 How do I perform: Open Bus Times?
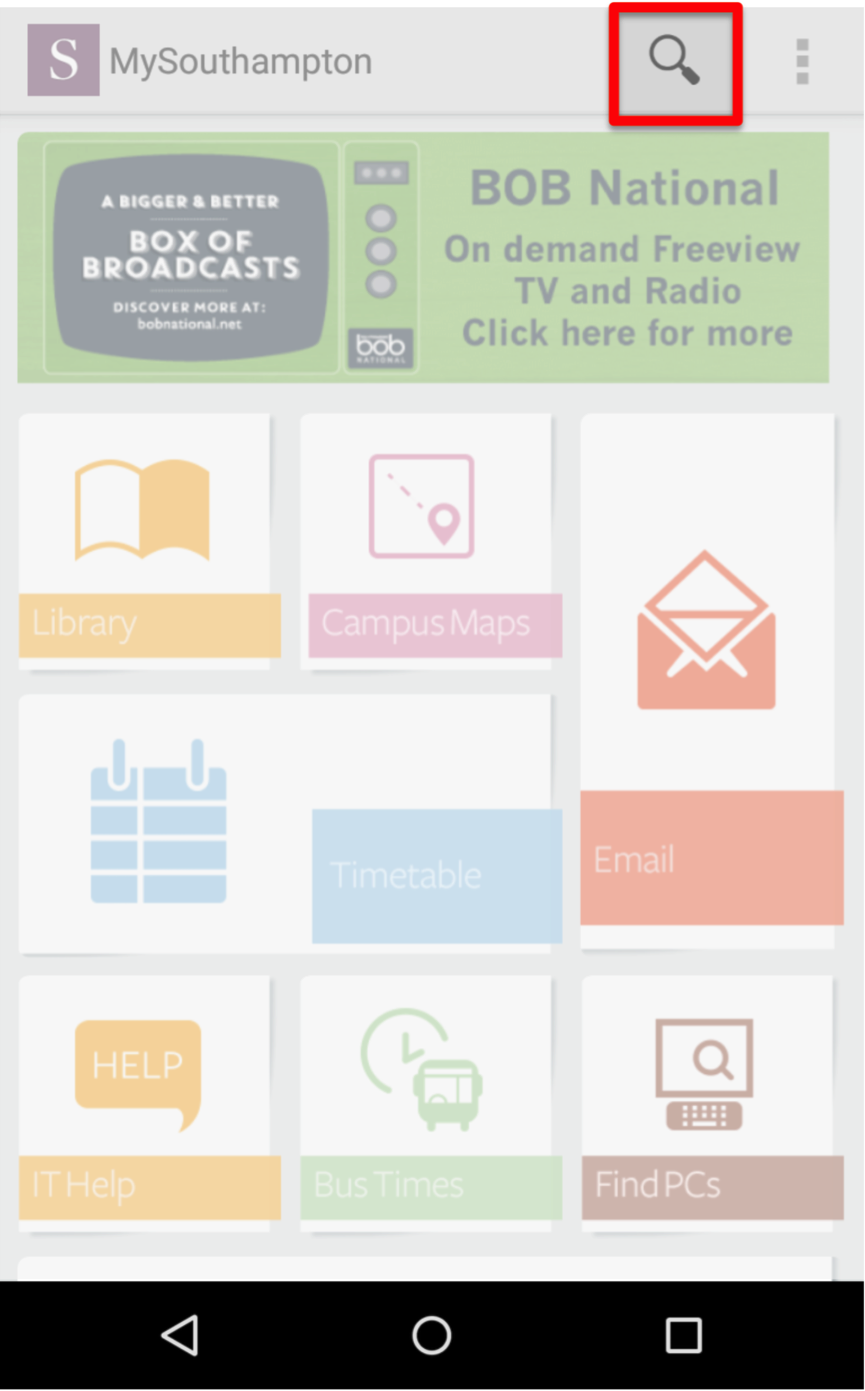coord(427,1100)
